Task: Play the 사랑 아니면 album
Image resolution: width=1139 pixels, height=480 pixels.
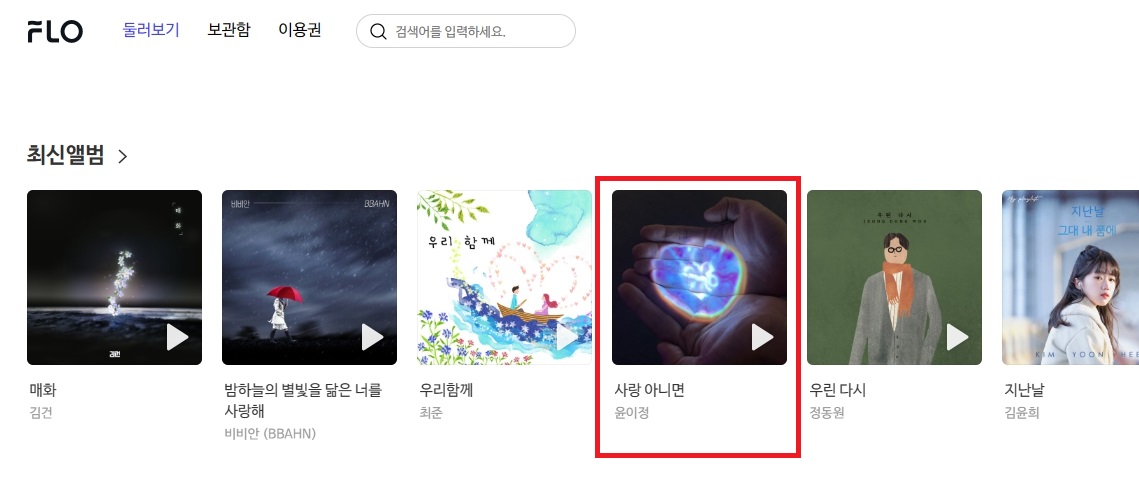Action: (x=762, y=338)
